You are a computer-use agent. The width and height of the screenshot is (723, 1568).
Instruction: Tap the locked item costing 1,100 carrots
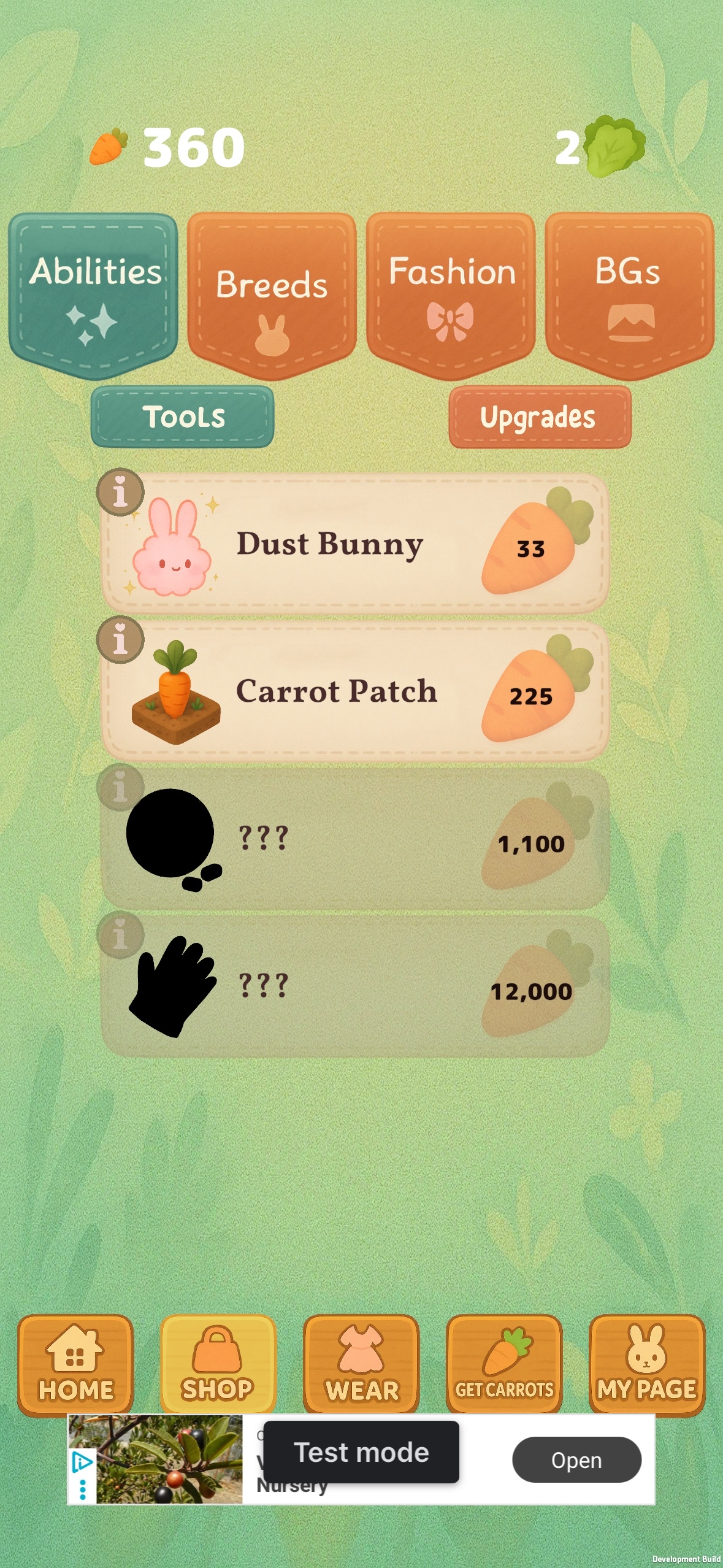coord(354,839)
